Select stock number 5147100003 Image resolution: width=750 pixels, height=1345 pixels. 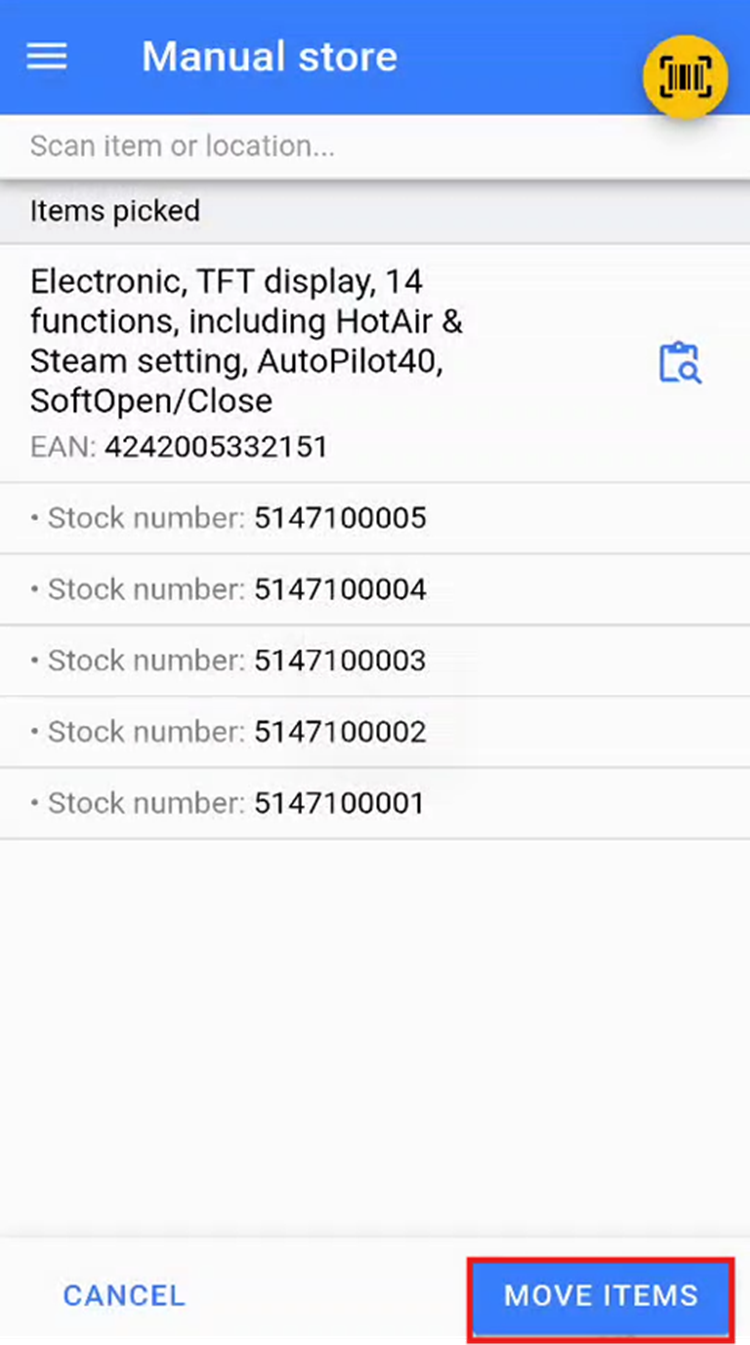tap(340, 660)
